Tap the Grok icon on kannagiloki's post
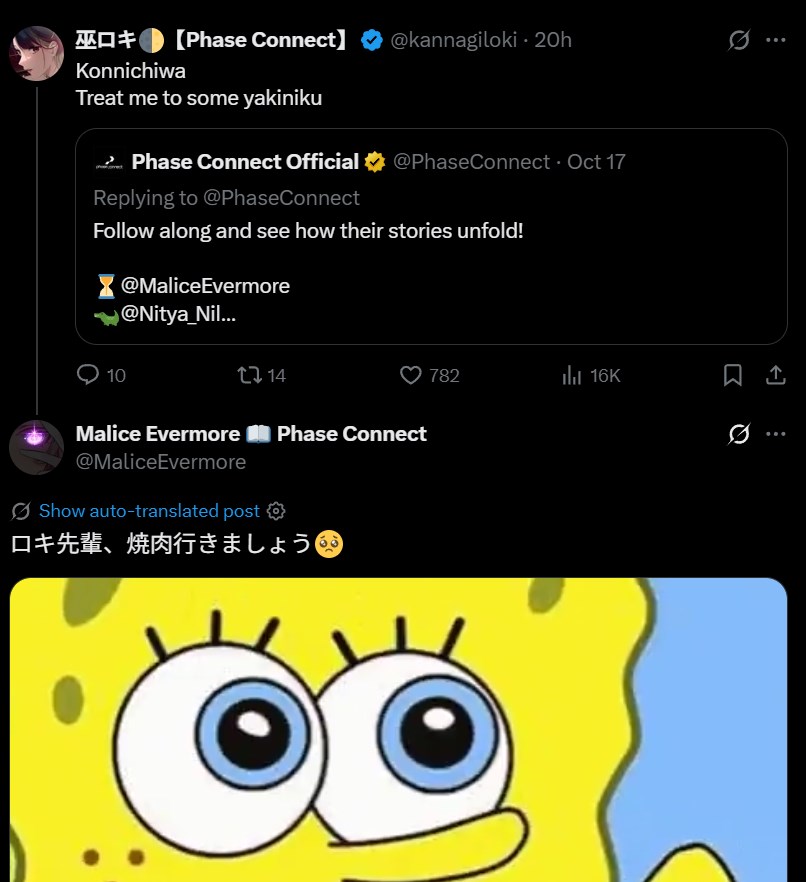The width and height of the screenshot is (806, 882). pos(739,40)
